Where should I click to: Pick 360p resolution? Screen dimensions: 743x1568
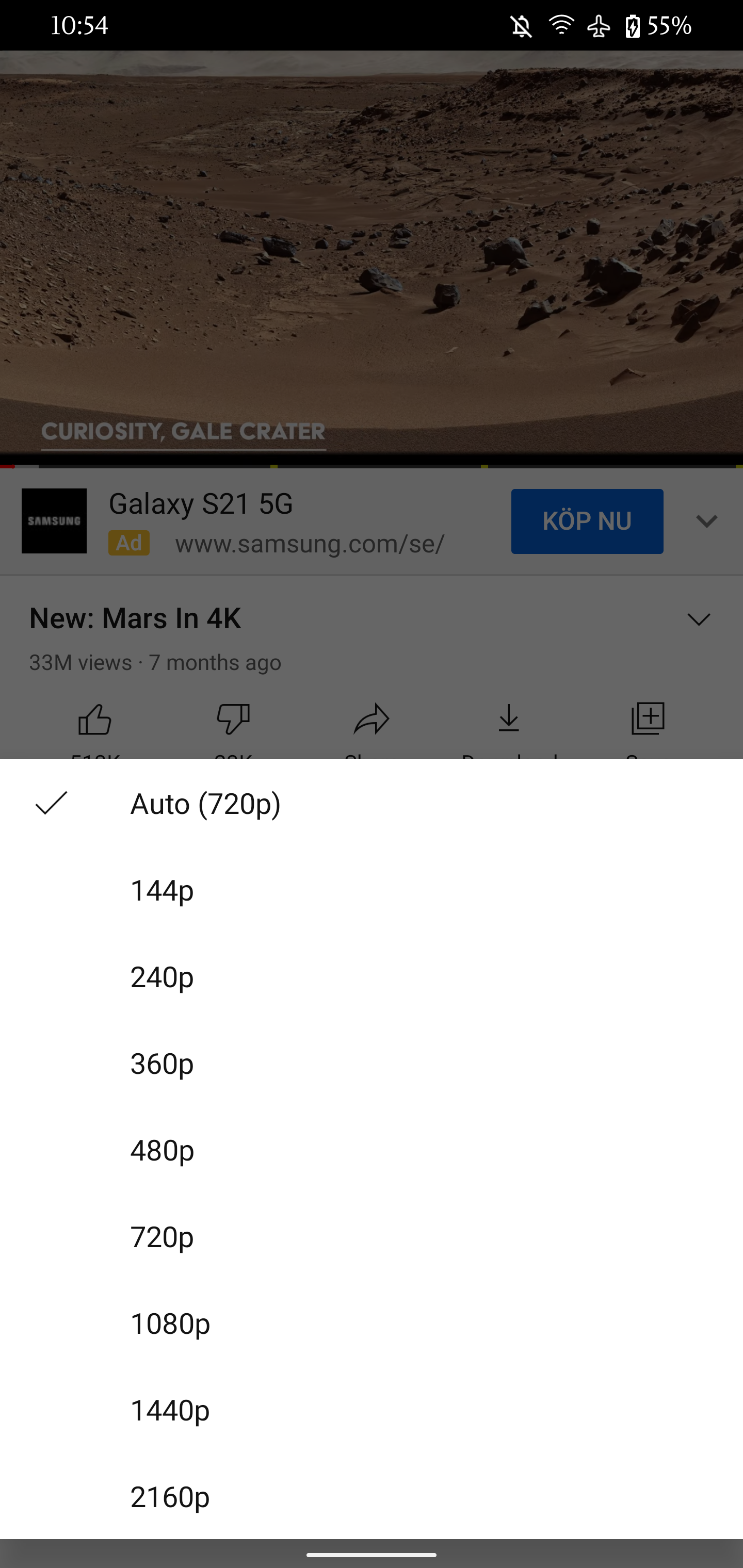tap(372, 1064)
